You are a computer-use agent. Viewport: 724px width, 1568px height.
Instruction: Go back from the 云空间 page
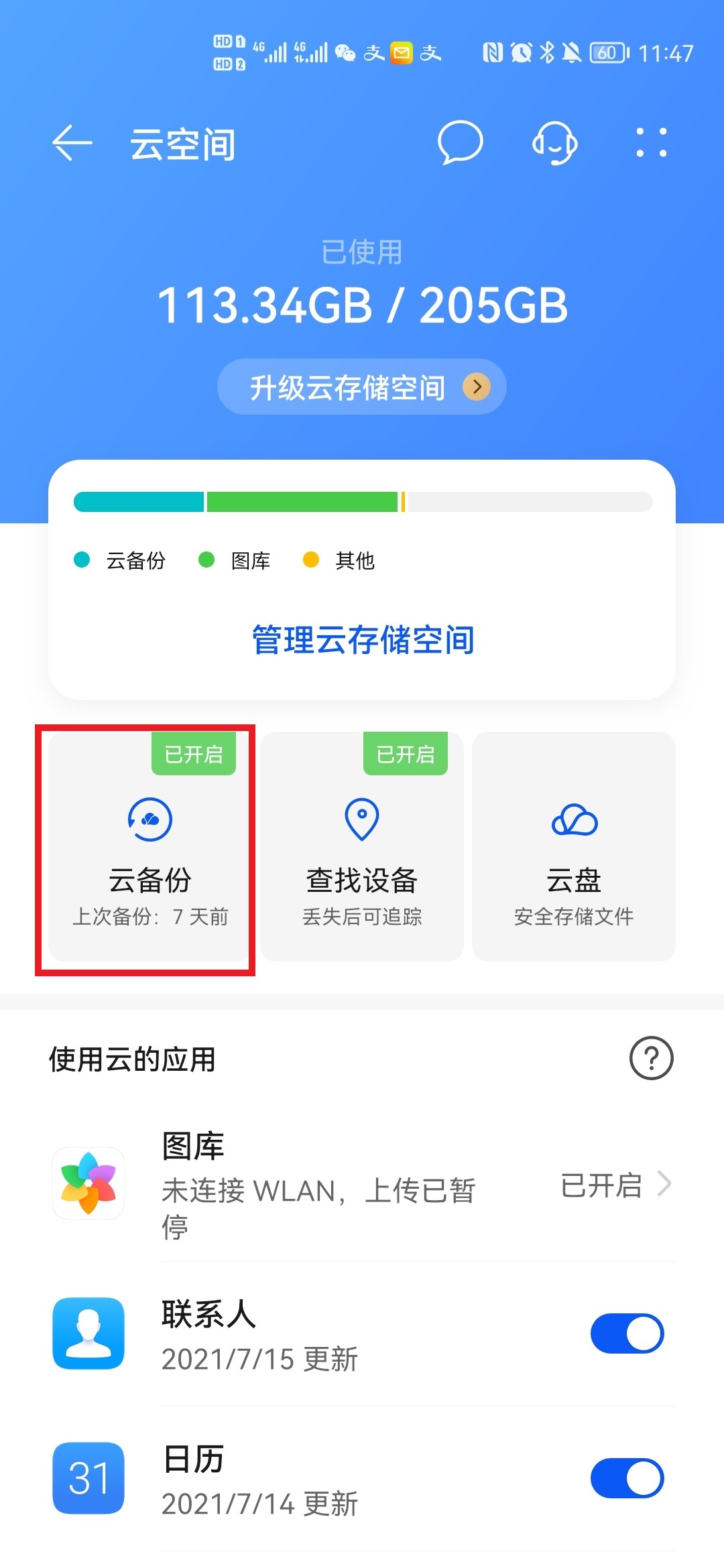72,143
